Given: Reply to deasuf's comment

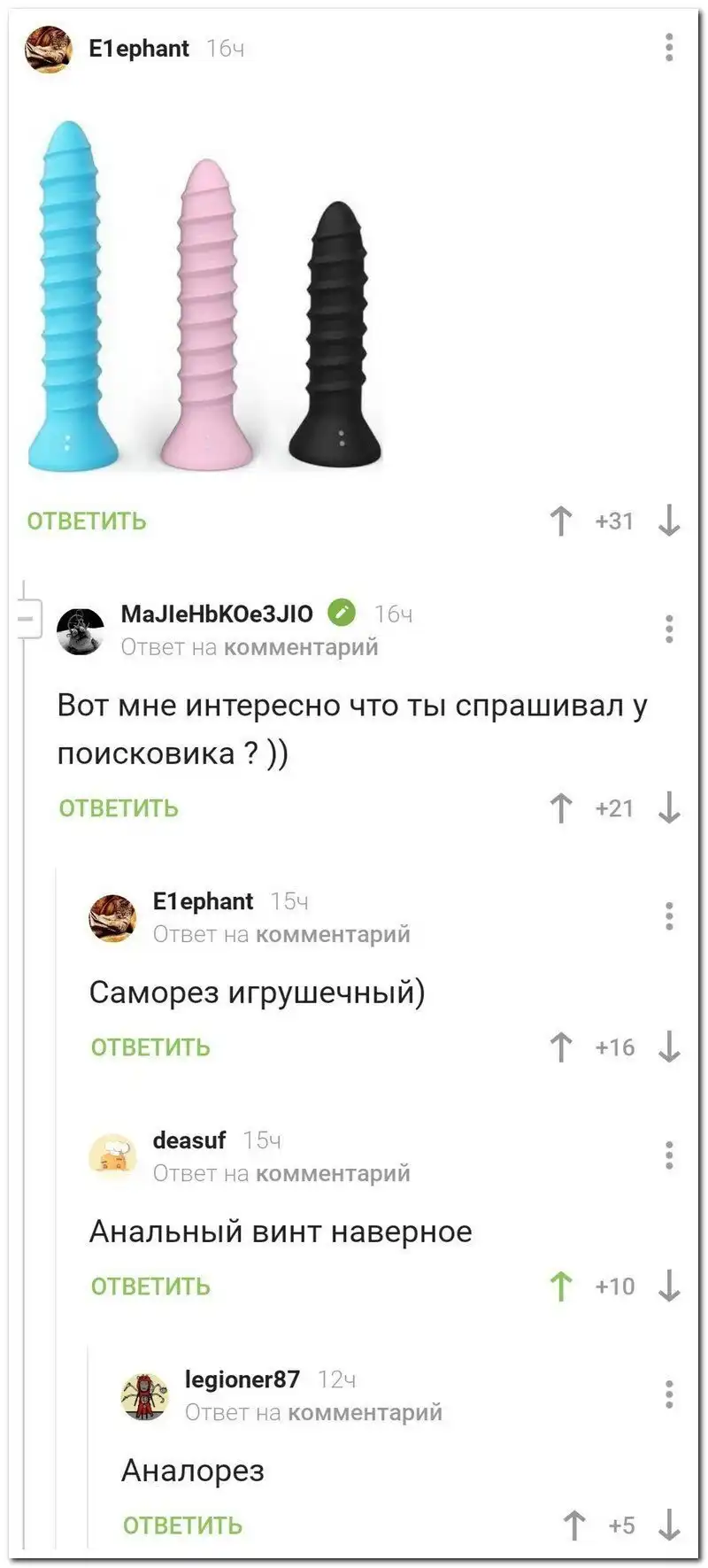Looking at the screenshot, I should click(x=150, y=1286).
